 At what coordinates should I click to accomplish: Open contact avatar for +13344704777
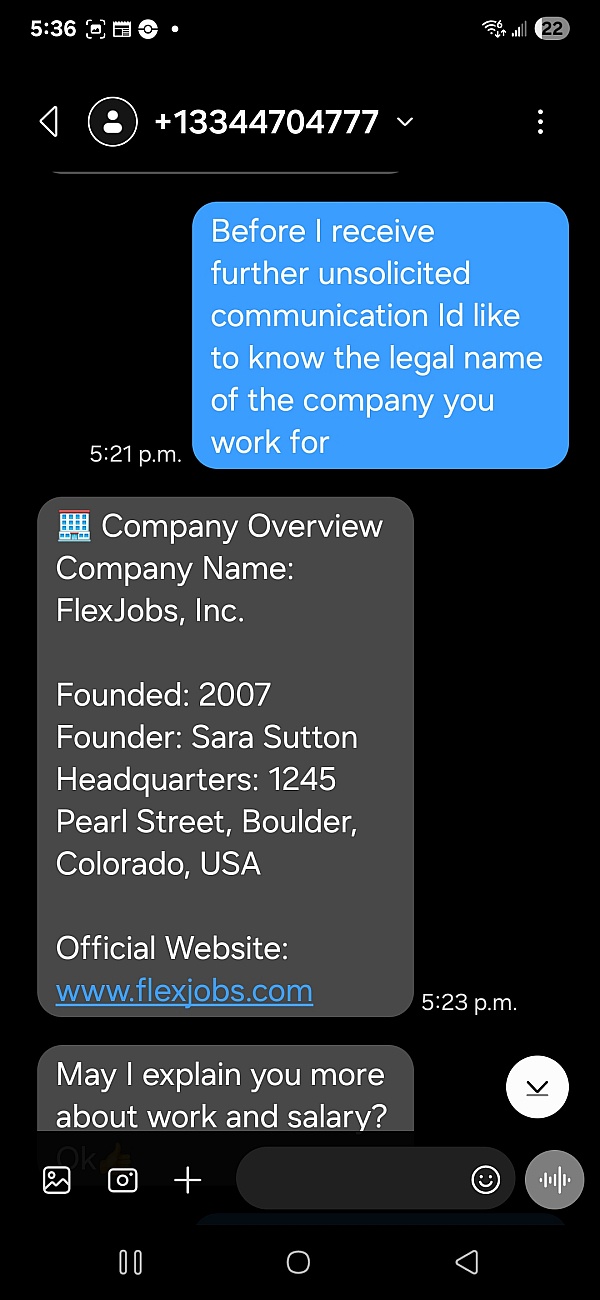[113, 122]
